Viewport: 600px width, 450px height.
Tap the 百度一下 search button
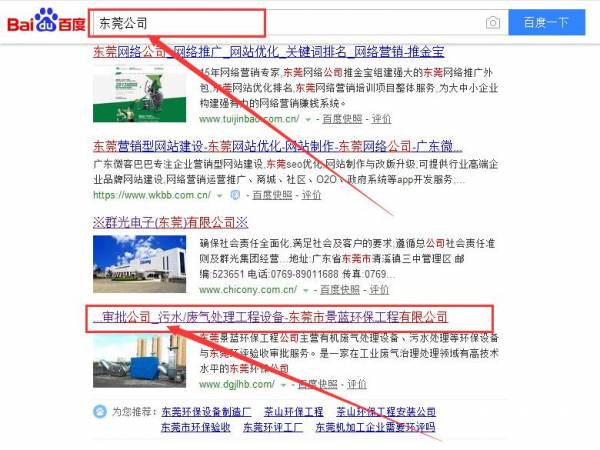553,22
